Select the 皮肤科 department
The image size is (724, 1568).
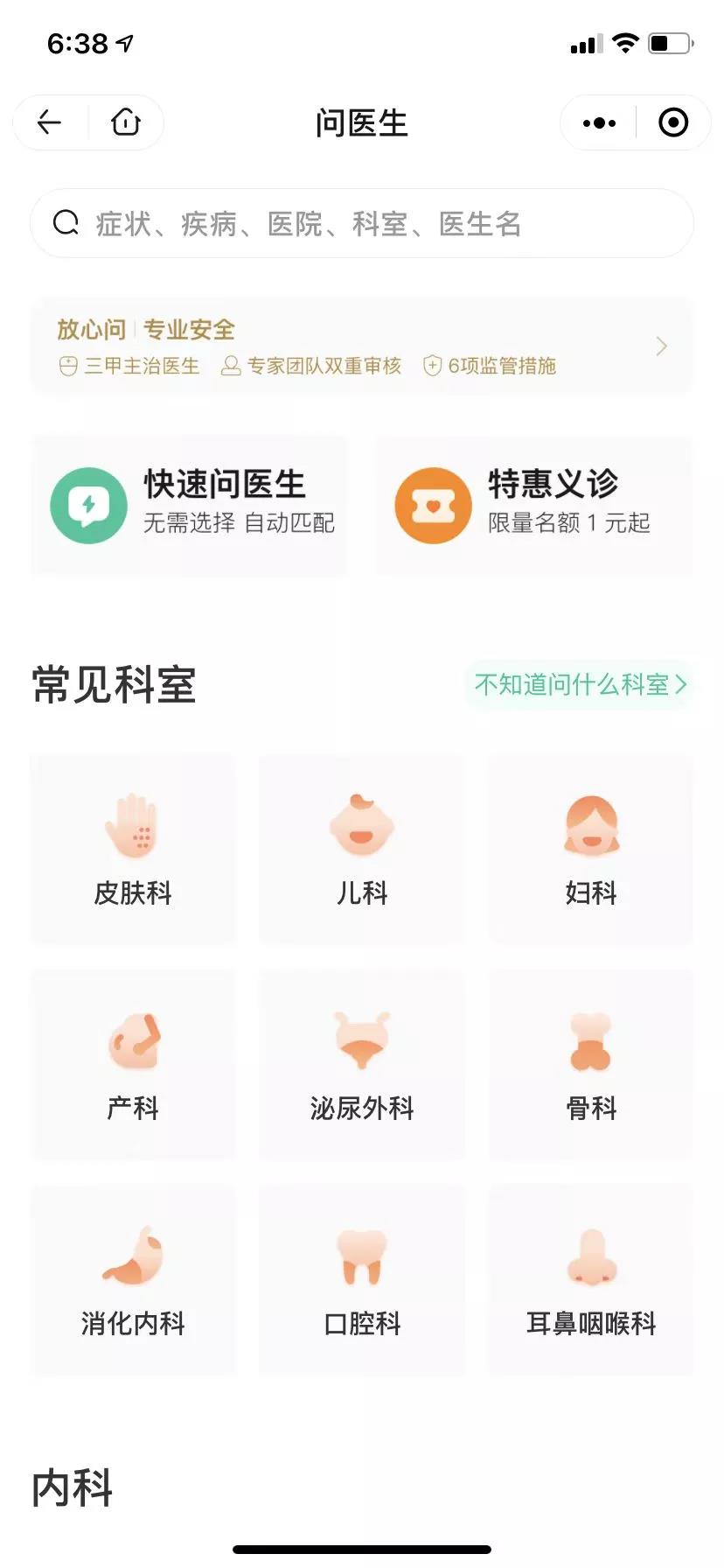point(133,850)
